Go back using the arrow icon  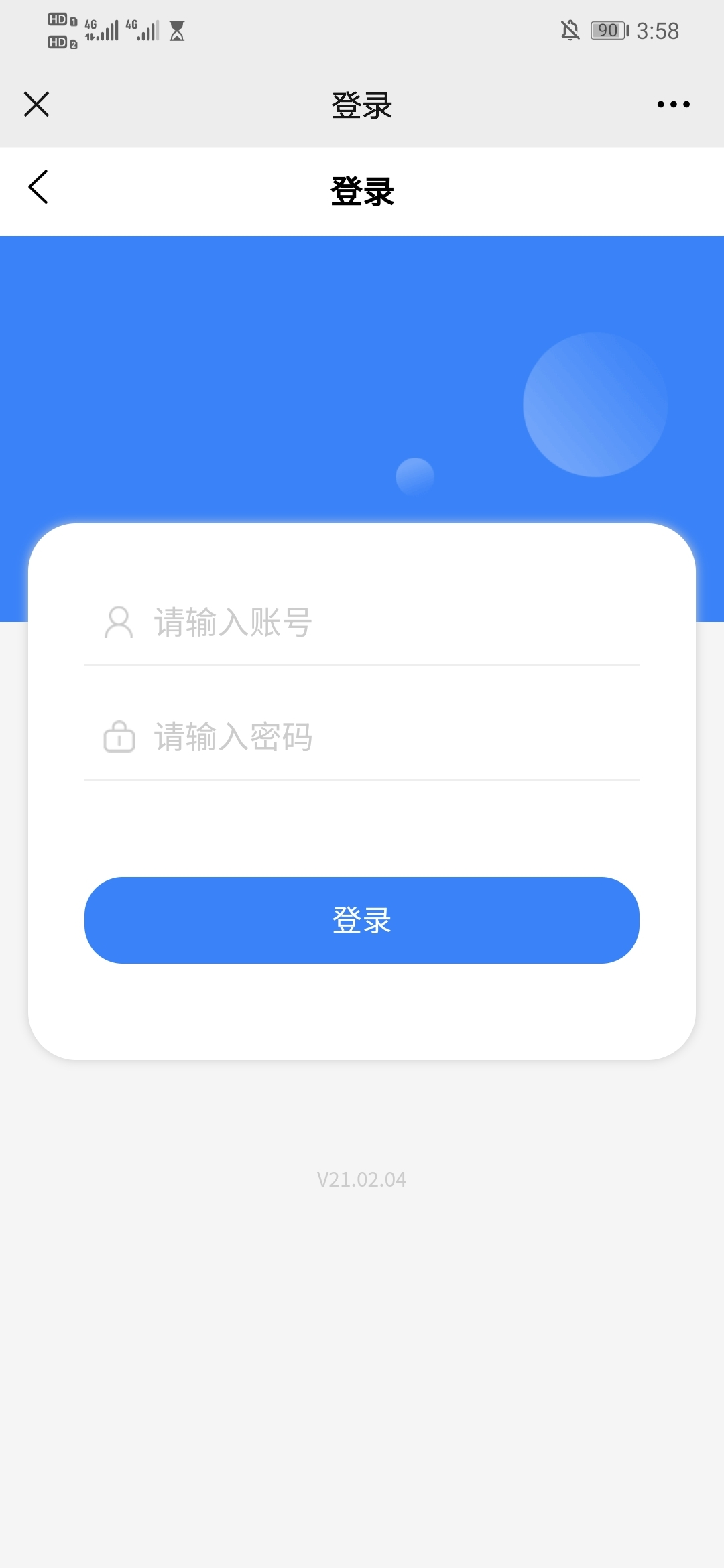click(x=38, y=187)
